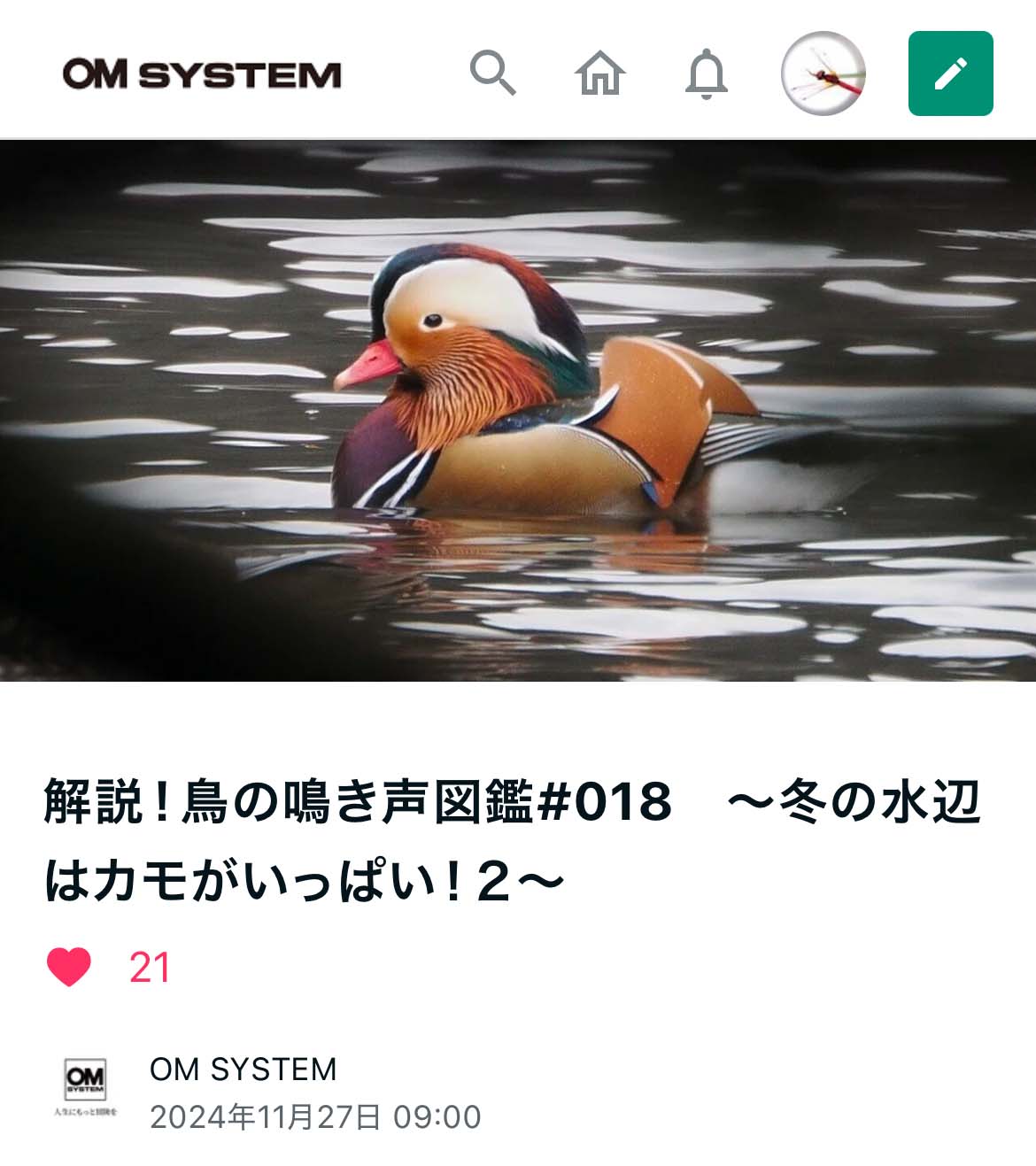Compose a new post with pencil button

(950, 73)
